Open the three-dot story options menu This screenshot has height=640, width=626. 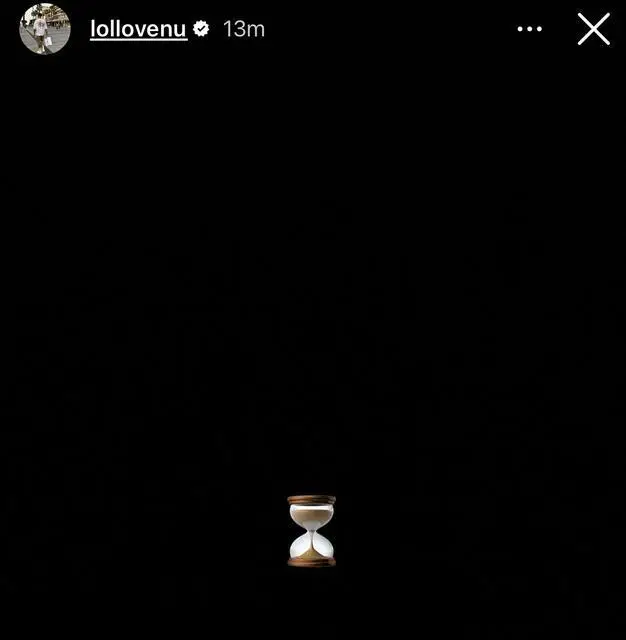[x=530, y=29]
